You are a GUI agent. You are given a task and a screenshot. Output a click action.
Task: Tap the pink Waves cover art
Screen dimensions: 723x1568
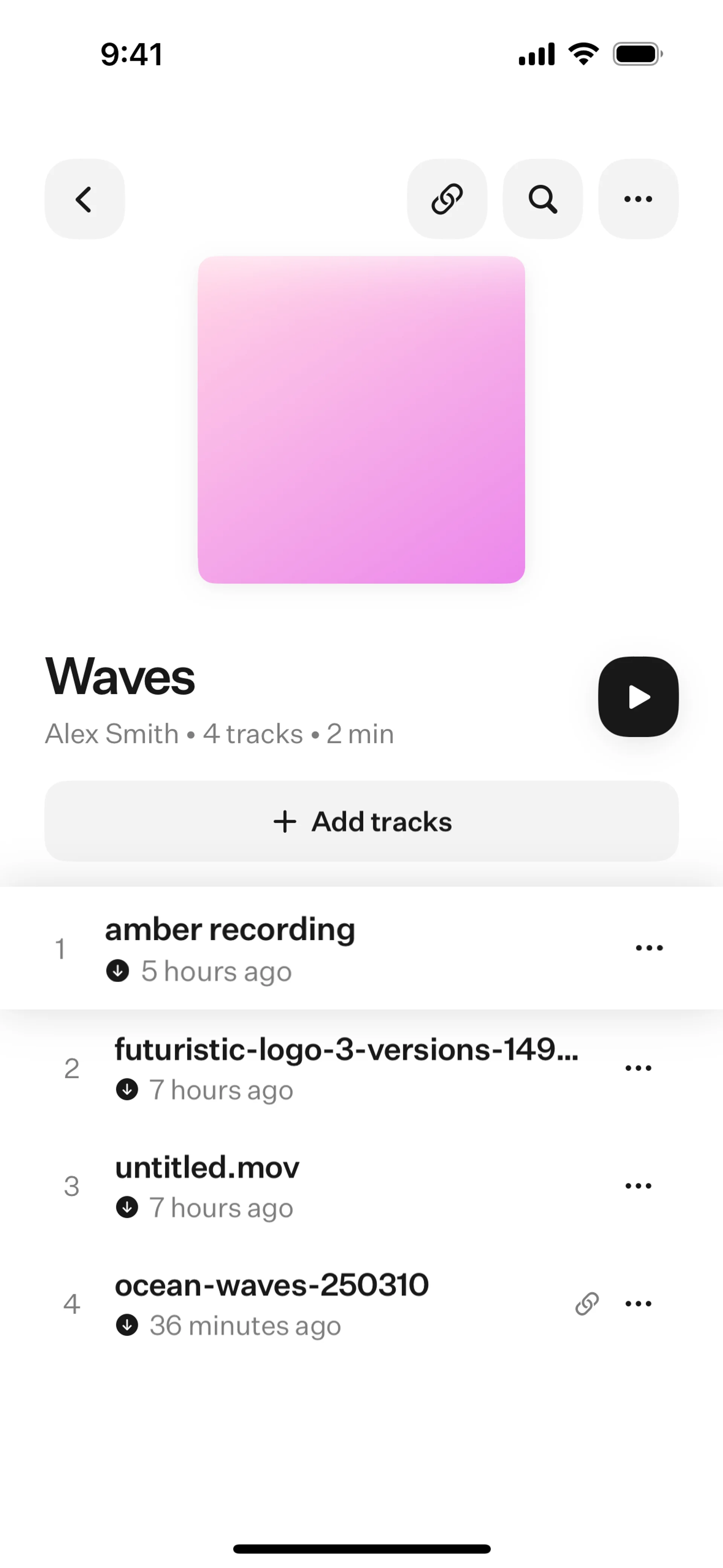tap(361, 420)
